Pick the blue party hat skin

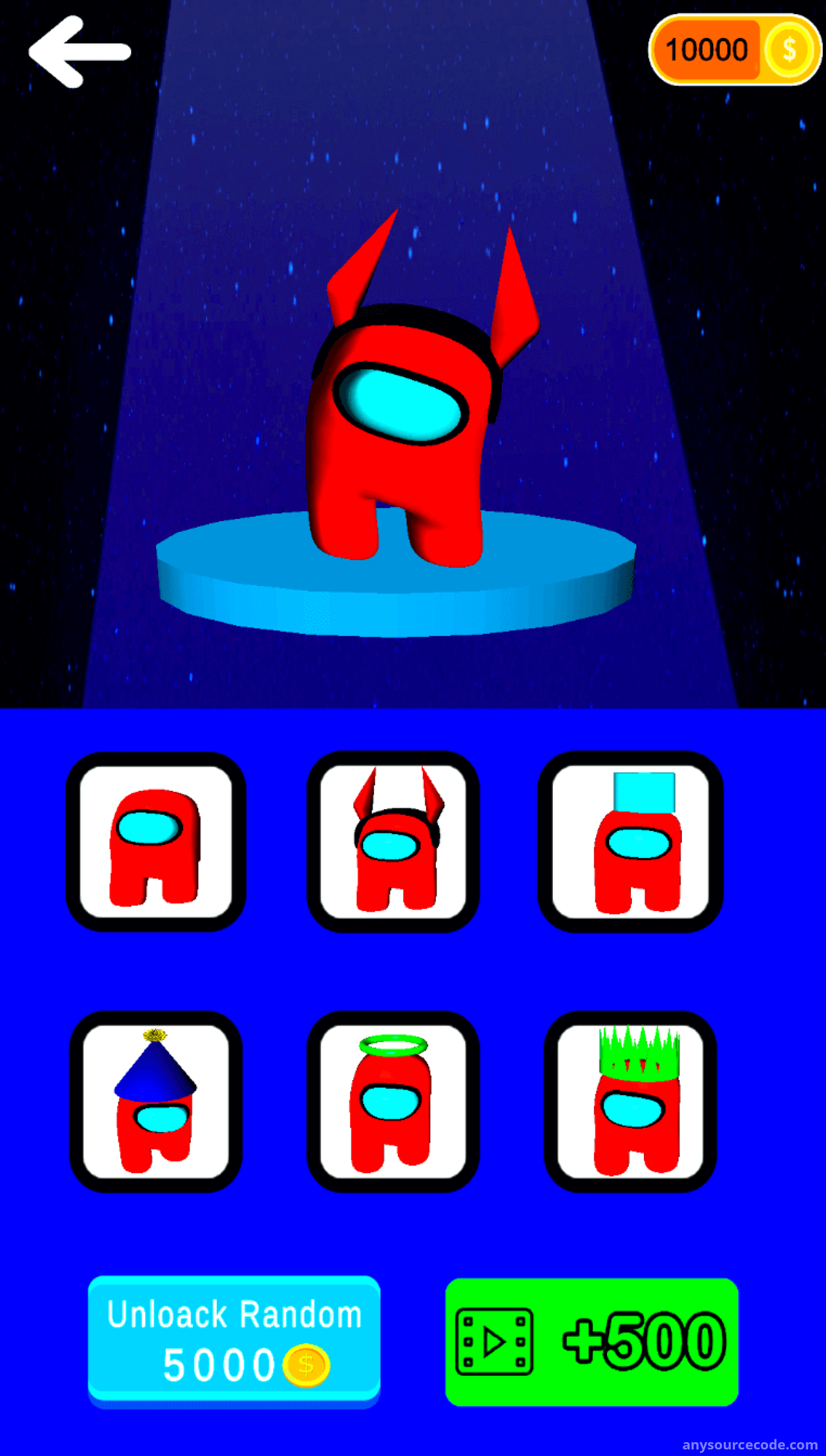click(156, 1102)
